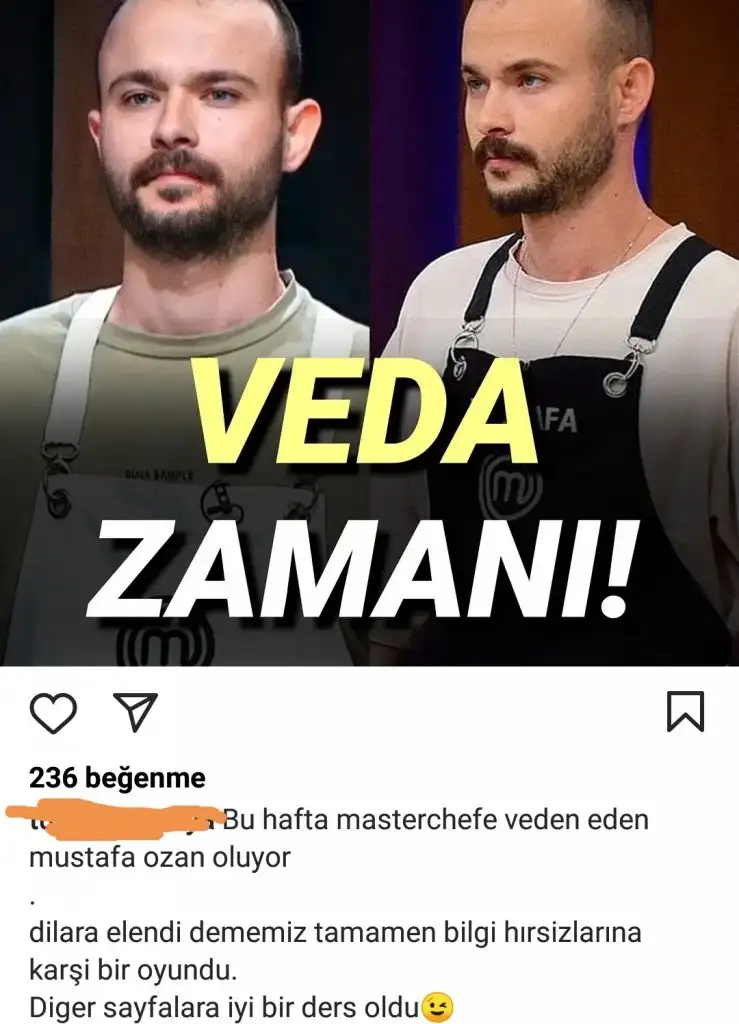
Task: Save the post with the bookmark icon
Action: click(685, 711)
